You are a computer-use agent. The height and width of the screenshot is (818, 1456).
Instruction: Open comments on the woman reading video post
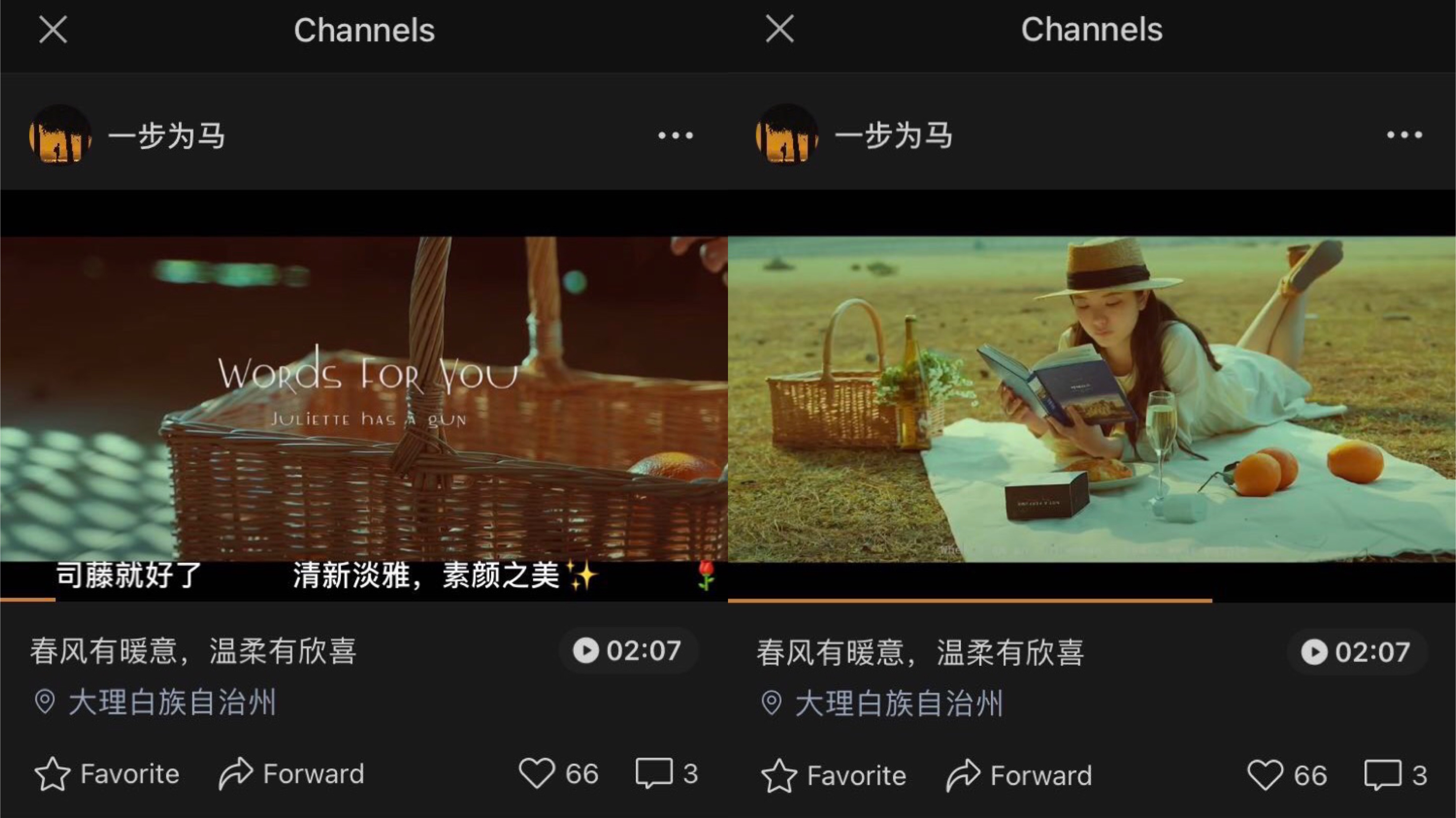[1395, 775]
